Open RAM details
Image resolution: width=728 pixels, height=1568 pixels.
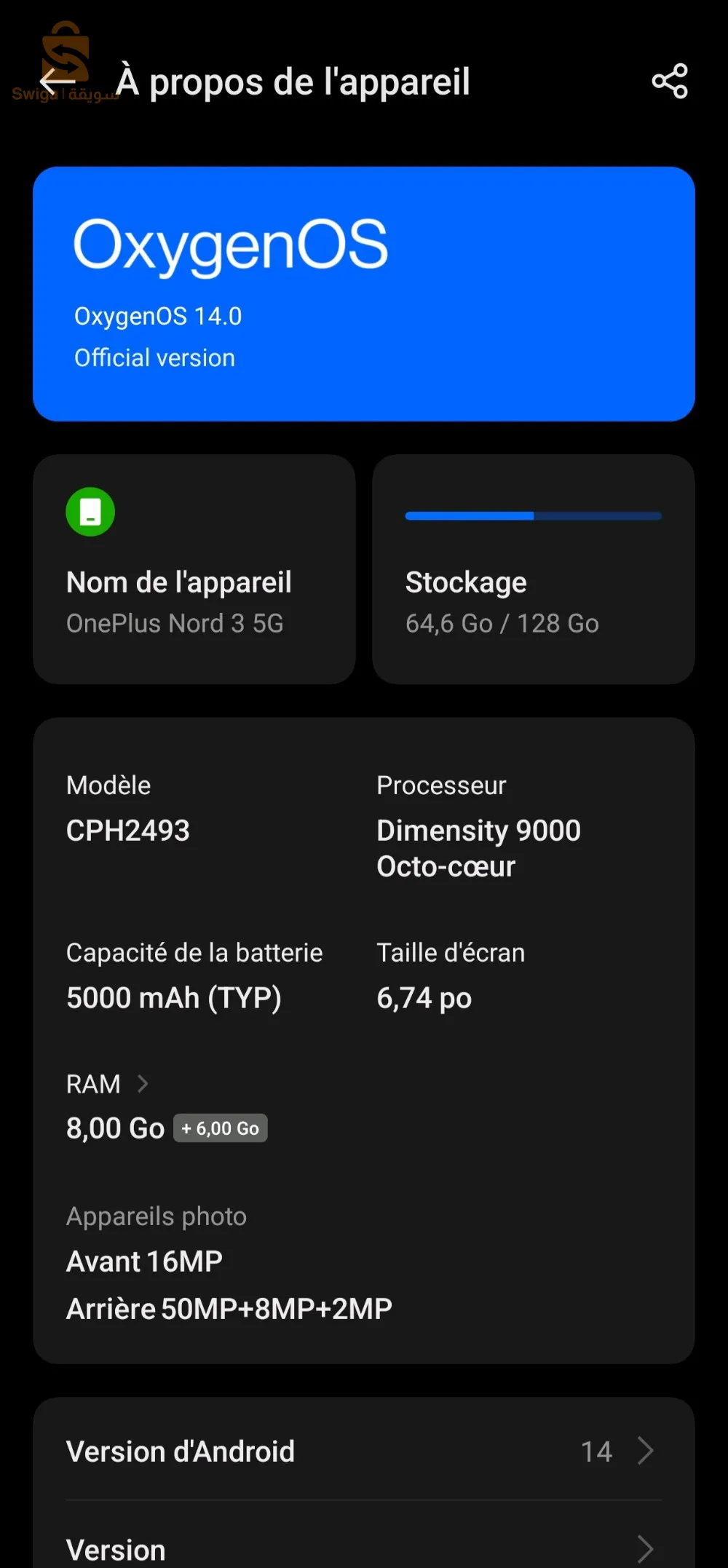tap(108, 1084)
